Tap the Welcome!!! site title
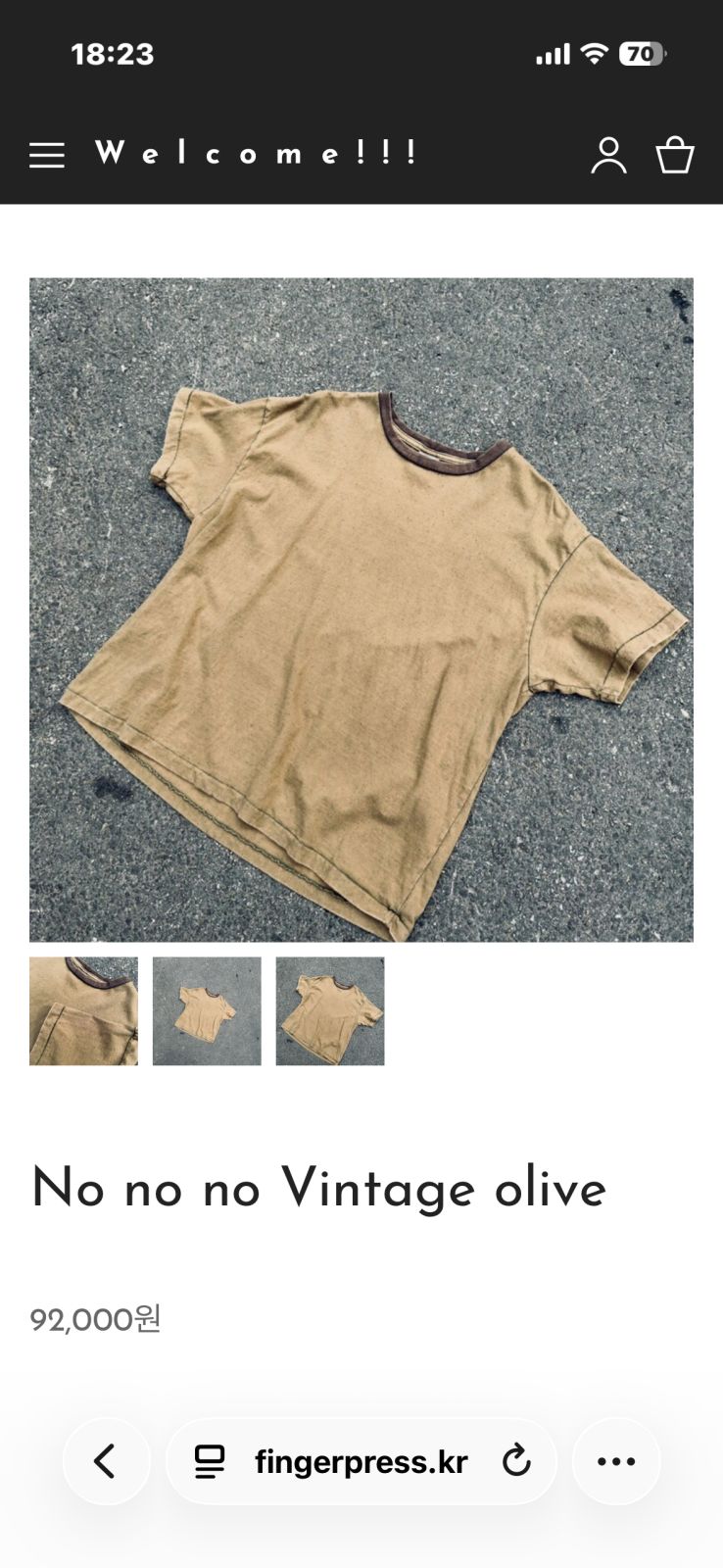This screenshot has height=1568, width=723. pos(257,153)
